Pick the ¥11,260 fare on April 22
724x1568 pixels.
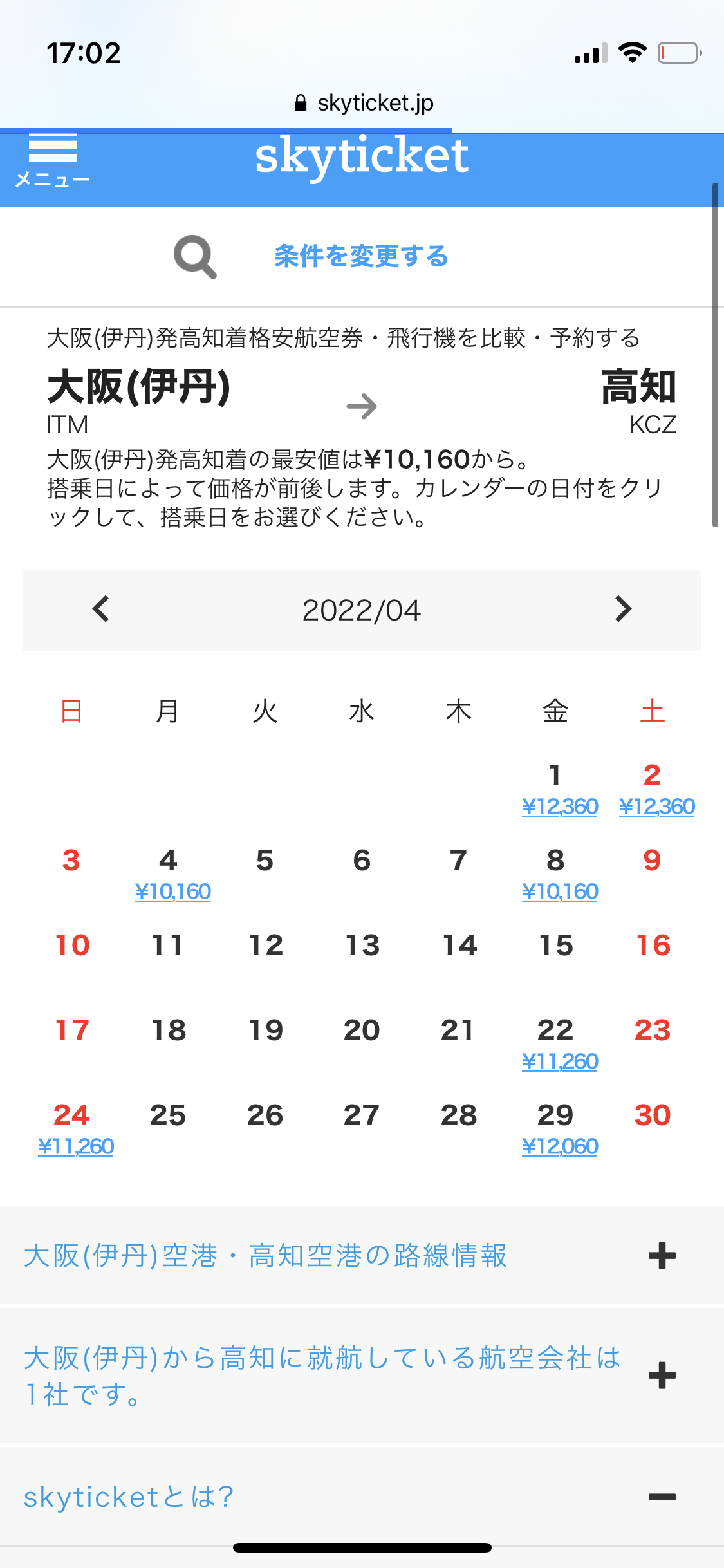tap(559, 1061)
